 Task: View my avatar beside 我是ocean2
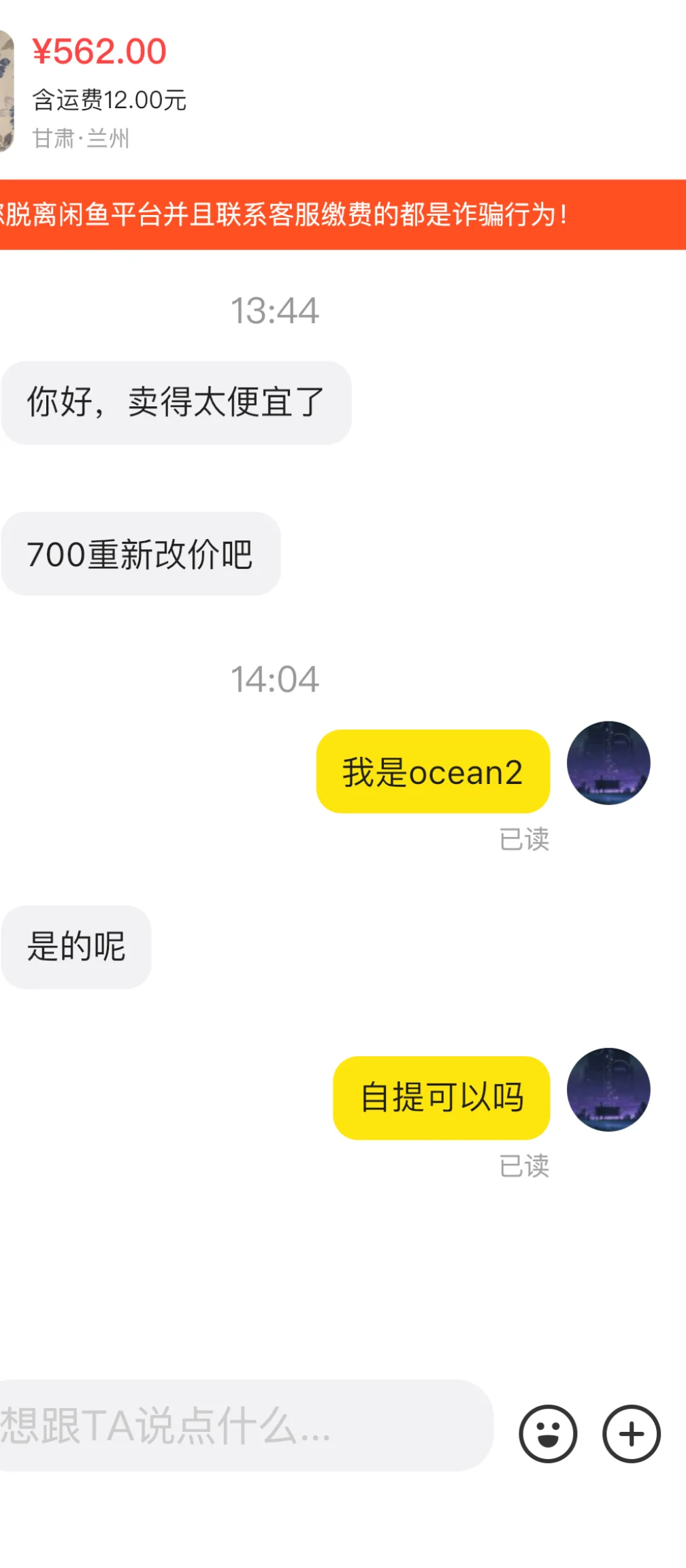(608, 763)
